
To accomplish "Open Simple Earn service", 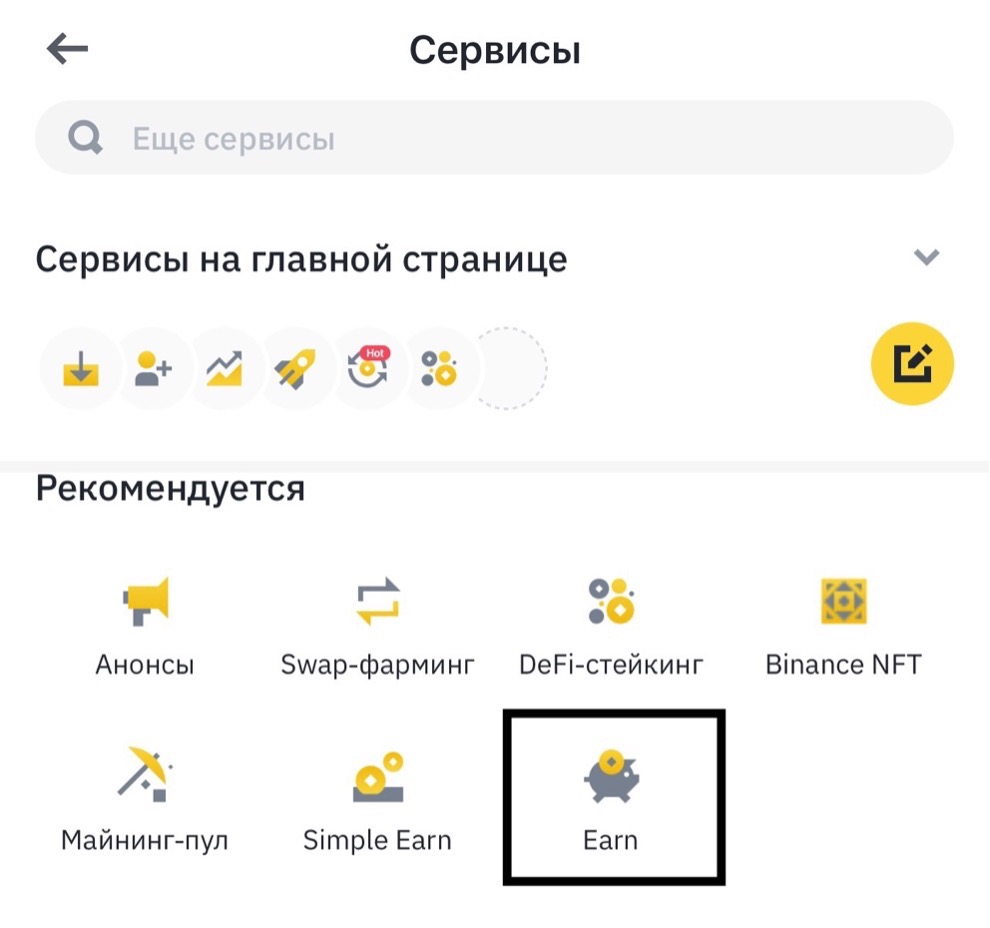I will click(x=378, y=798).
